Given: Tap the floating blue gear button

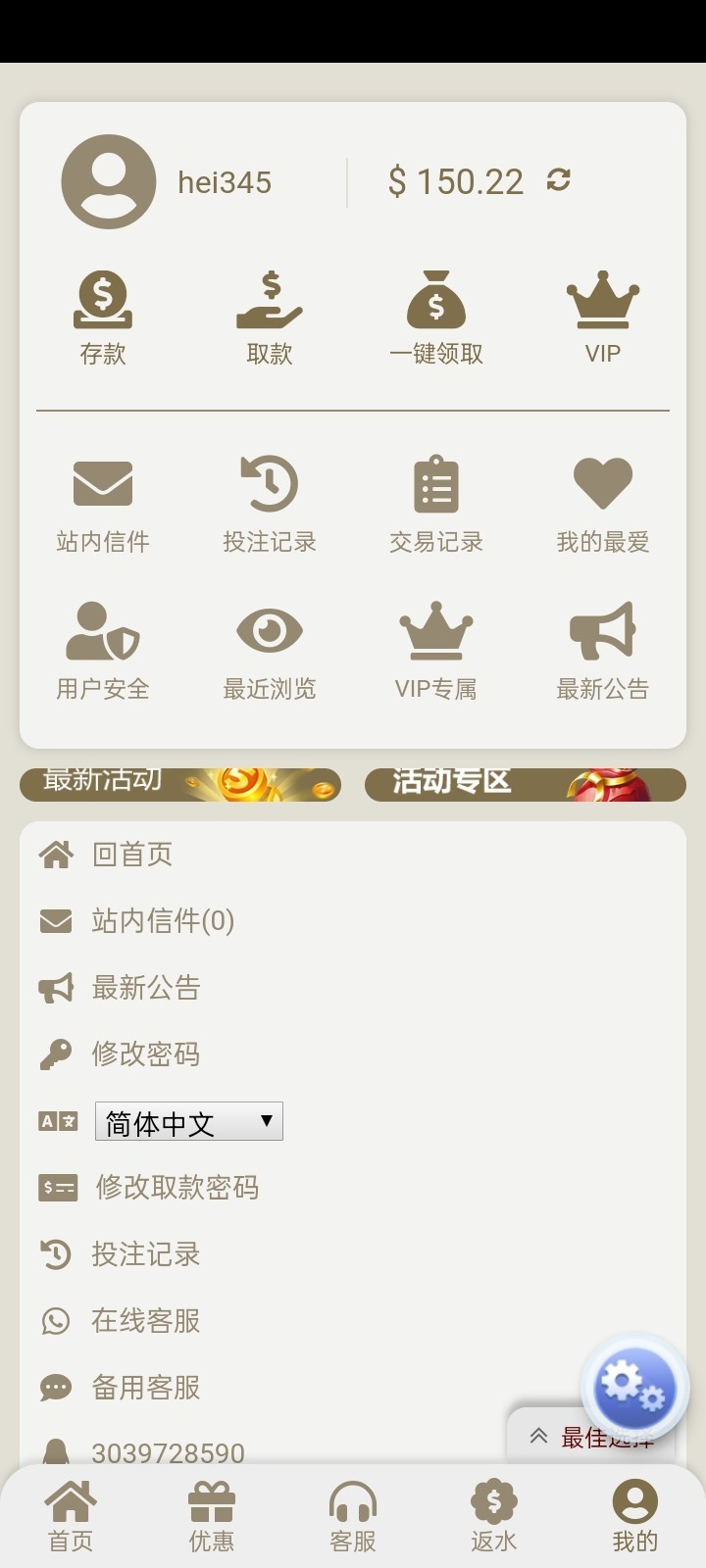Looking at the screenshot, I should click(634, 1387).
